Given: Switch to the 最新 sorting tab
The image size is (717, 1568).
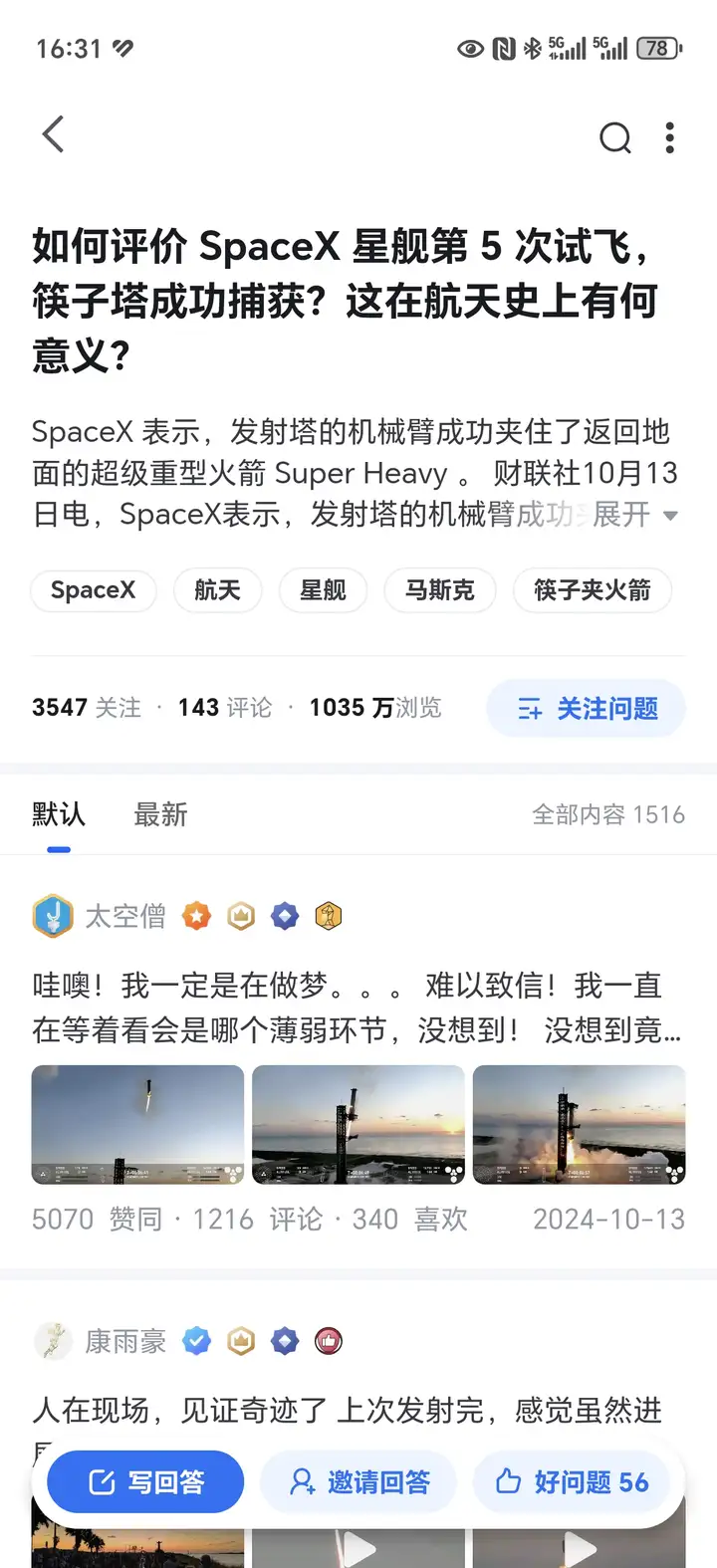Looking at the screenshot, I should tap(160, 815).
